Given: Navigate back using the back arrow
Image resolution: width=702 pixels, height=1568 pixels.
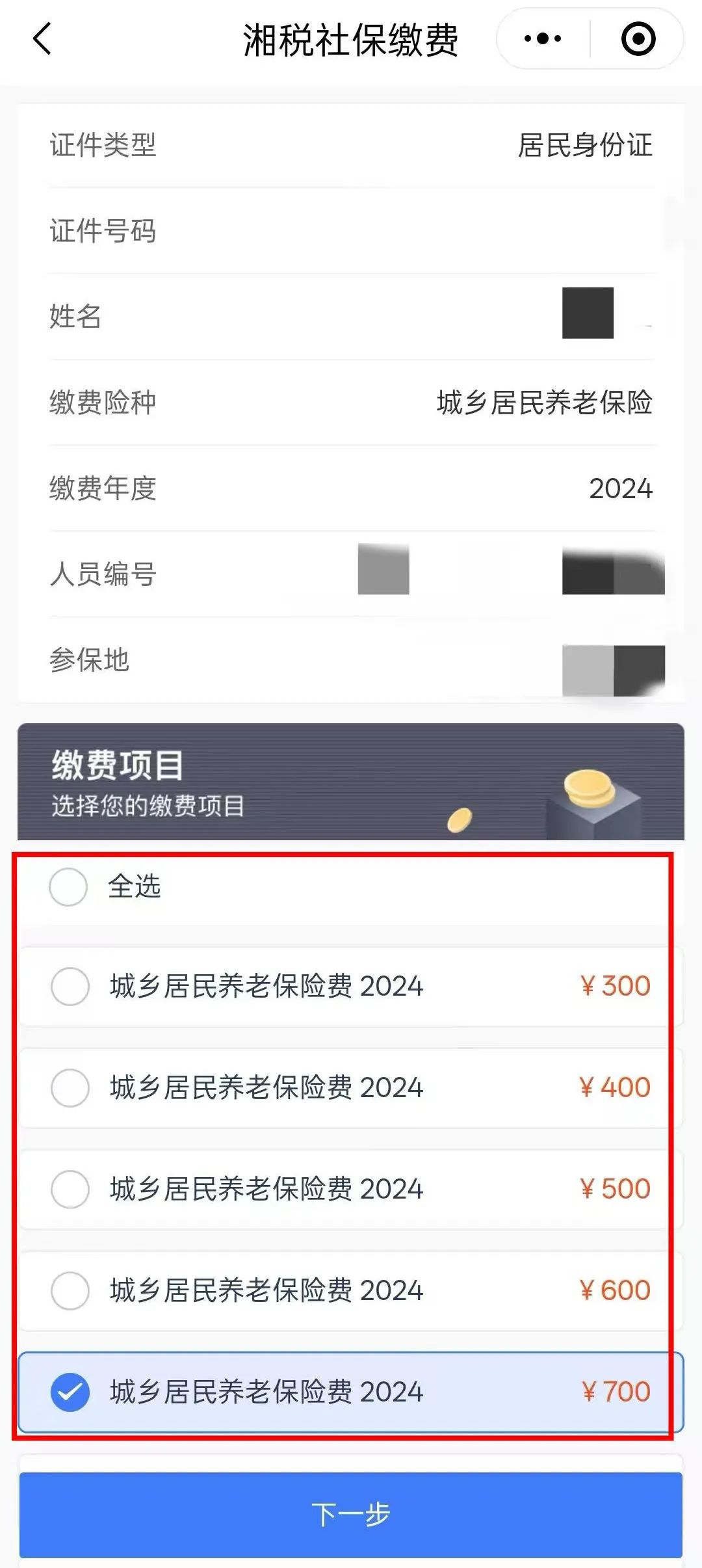Looking at the screenshot, I should pyautogui.click(x=41, y=39).
